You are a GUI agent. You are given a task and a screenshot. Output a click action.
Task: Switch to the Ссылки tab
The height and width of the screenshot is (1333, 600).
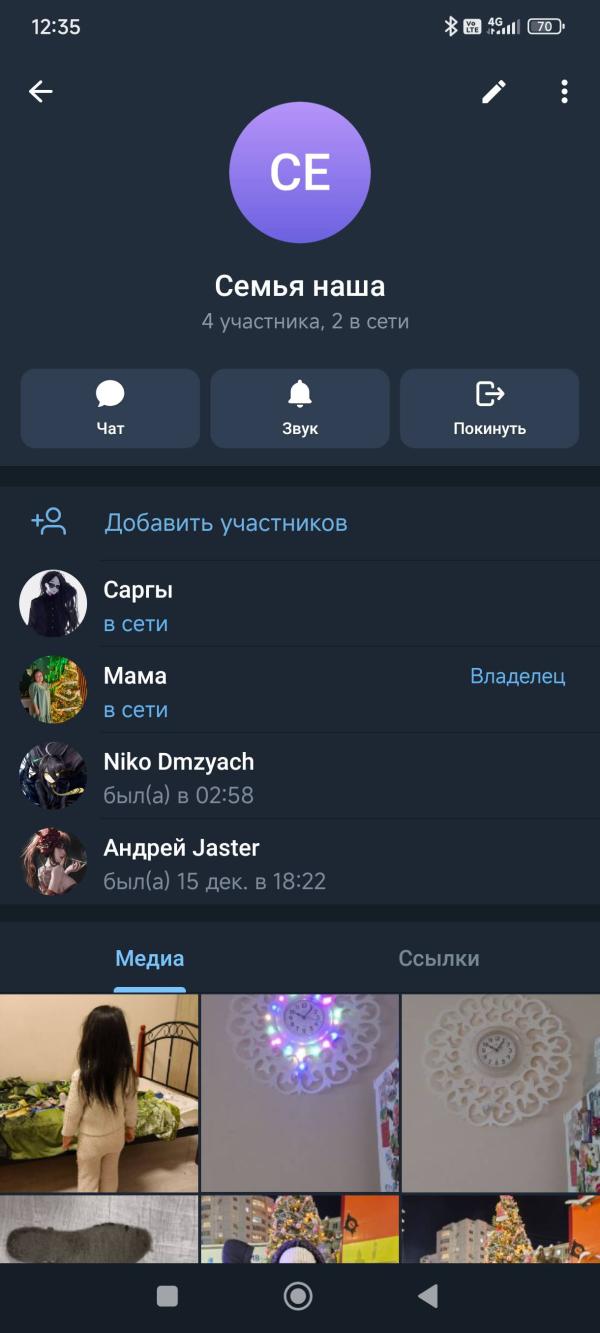pyautogui.click(x=439, y=958)
